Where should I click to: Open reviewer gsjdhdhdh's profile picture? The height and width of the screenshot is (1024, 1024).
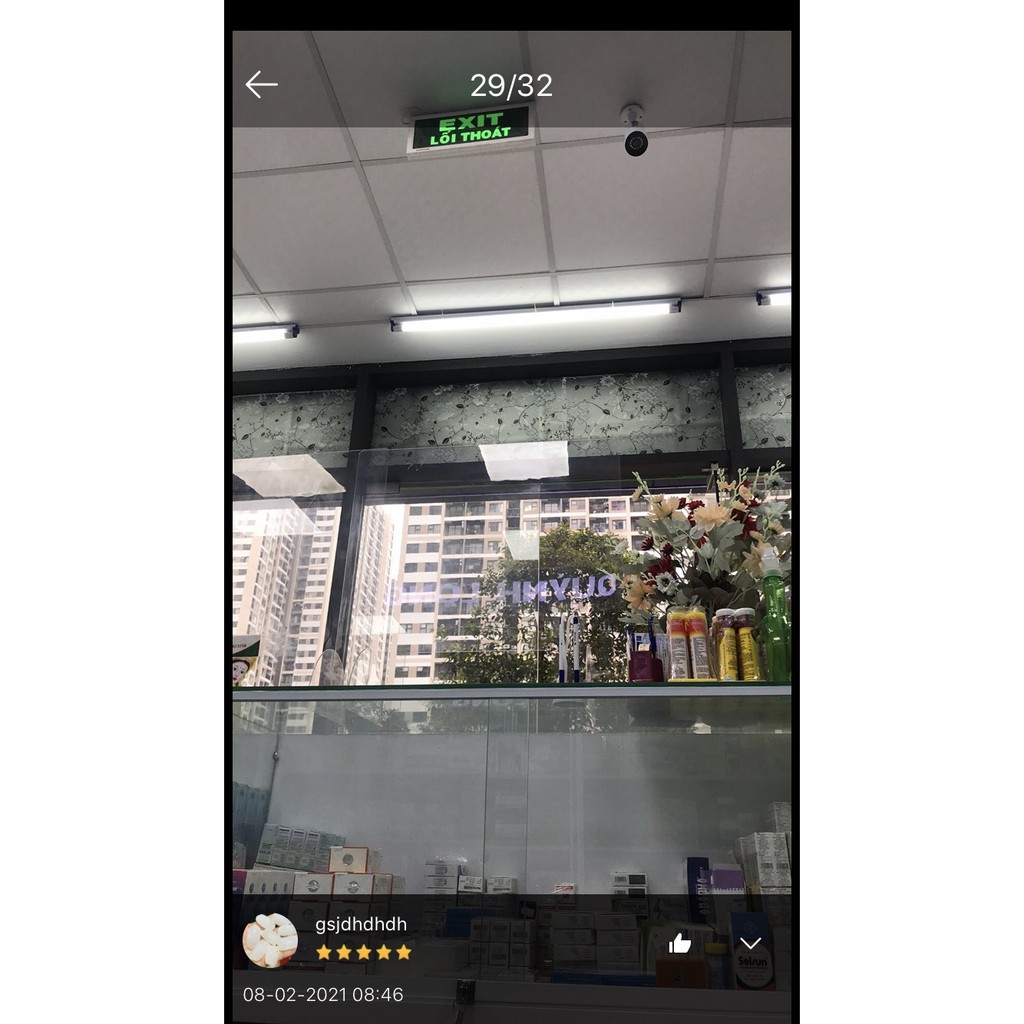tap(270, 940)
